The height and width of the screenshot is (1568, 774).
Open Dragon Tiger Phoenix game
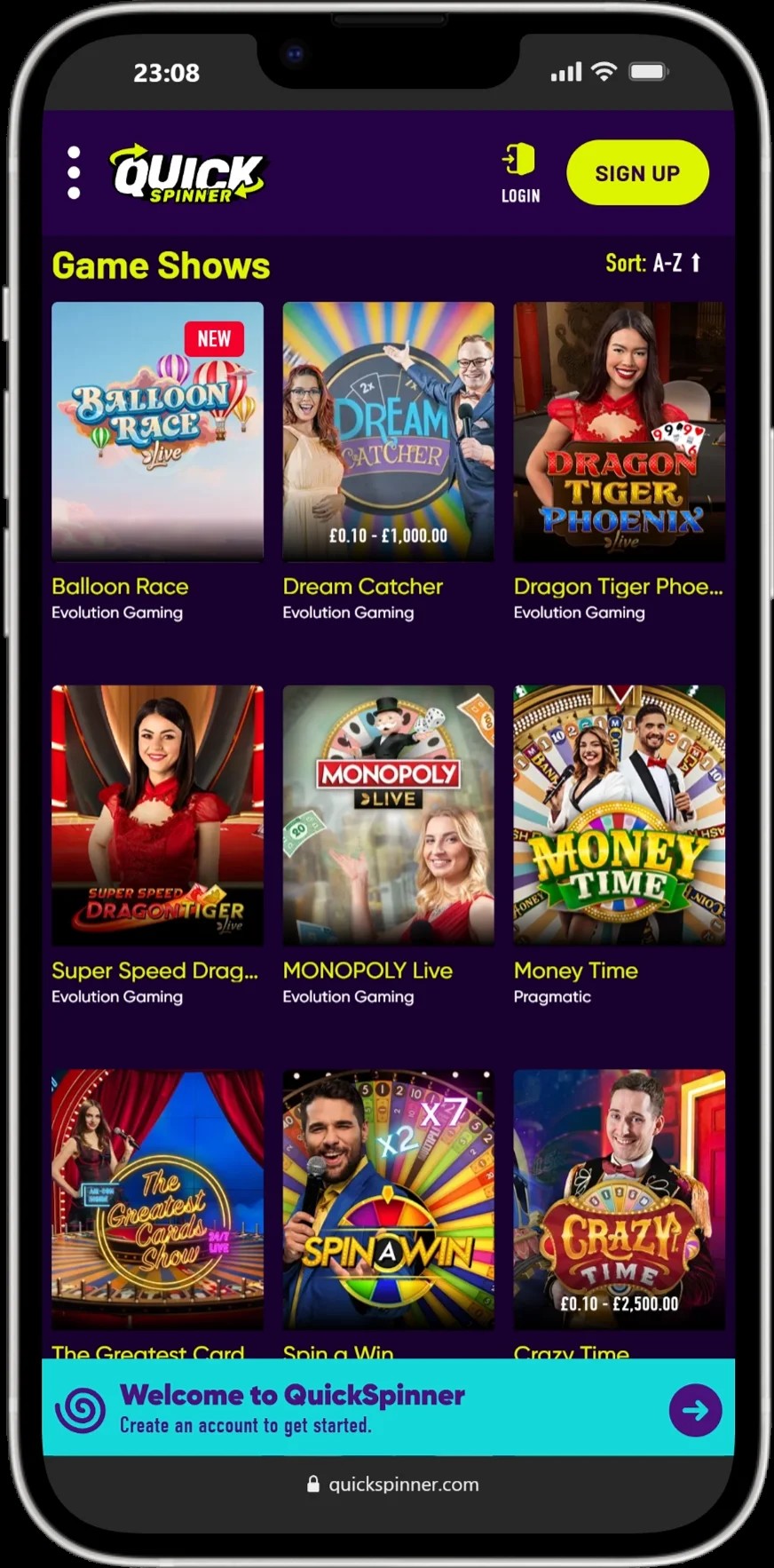tap(619, 432)
